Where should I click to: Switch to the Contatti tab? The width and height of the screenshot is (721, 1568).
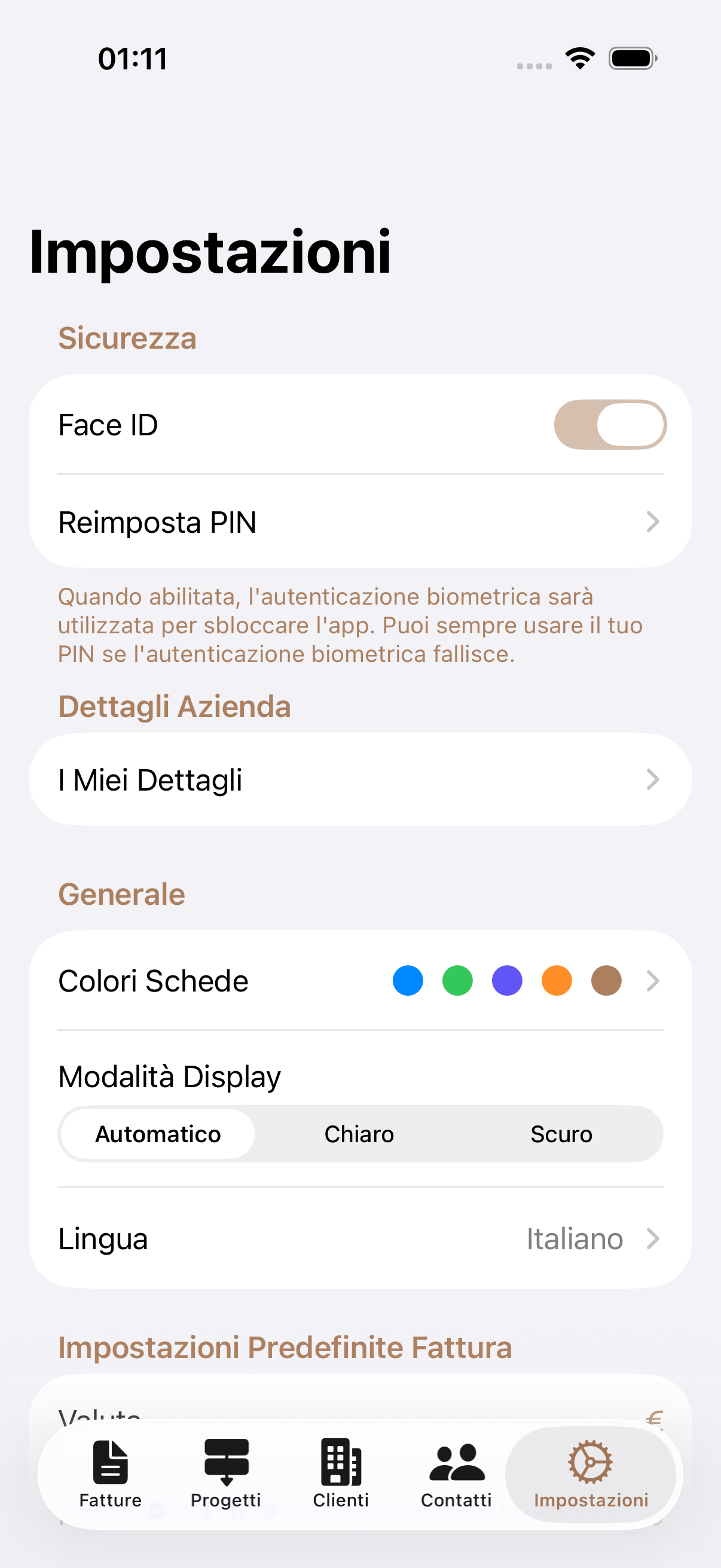(x=456, y=1474)
